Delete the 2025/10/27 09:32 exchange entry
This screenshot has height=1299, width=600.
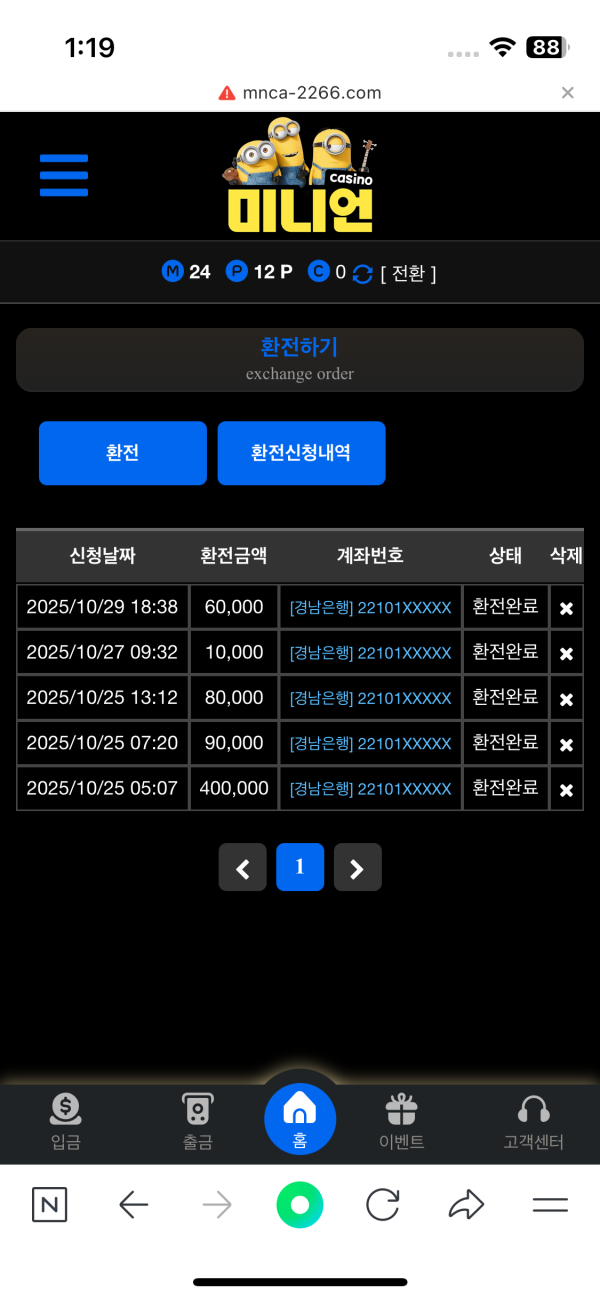click(566, 653)
